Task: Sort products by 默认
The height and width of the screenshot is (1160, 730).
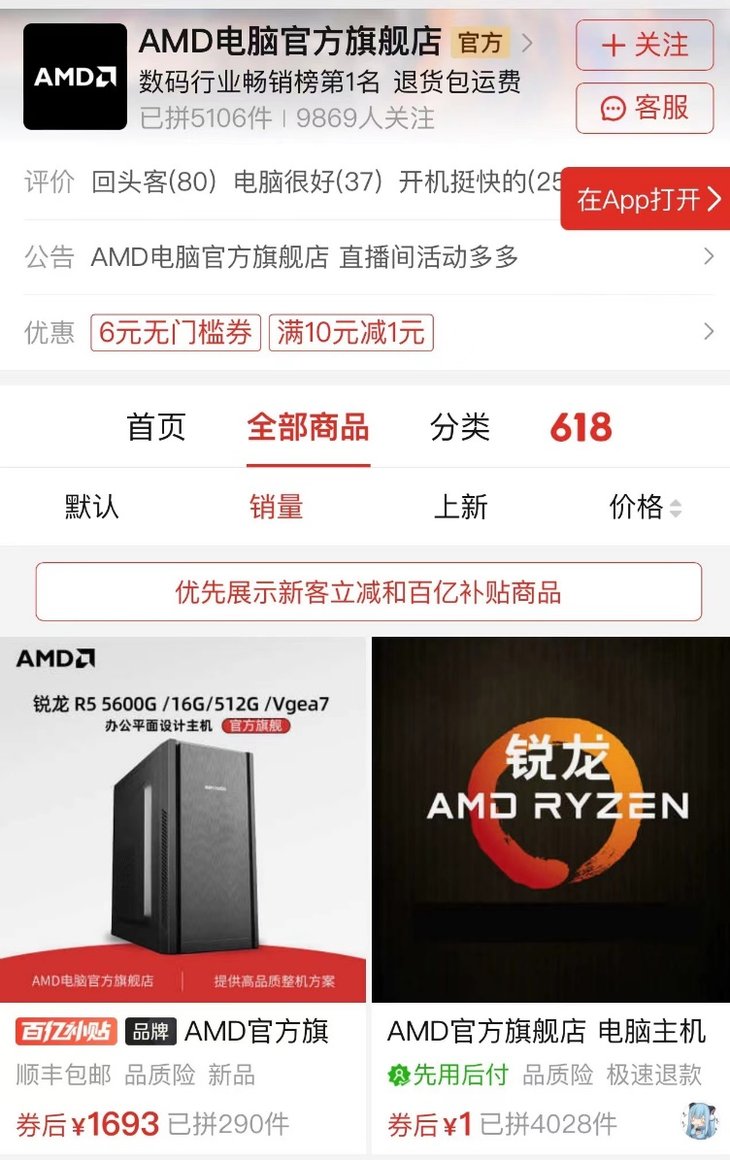Action: 92,506
